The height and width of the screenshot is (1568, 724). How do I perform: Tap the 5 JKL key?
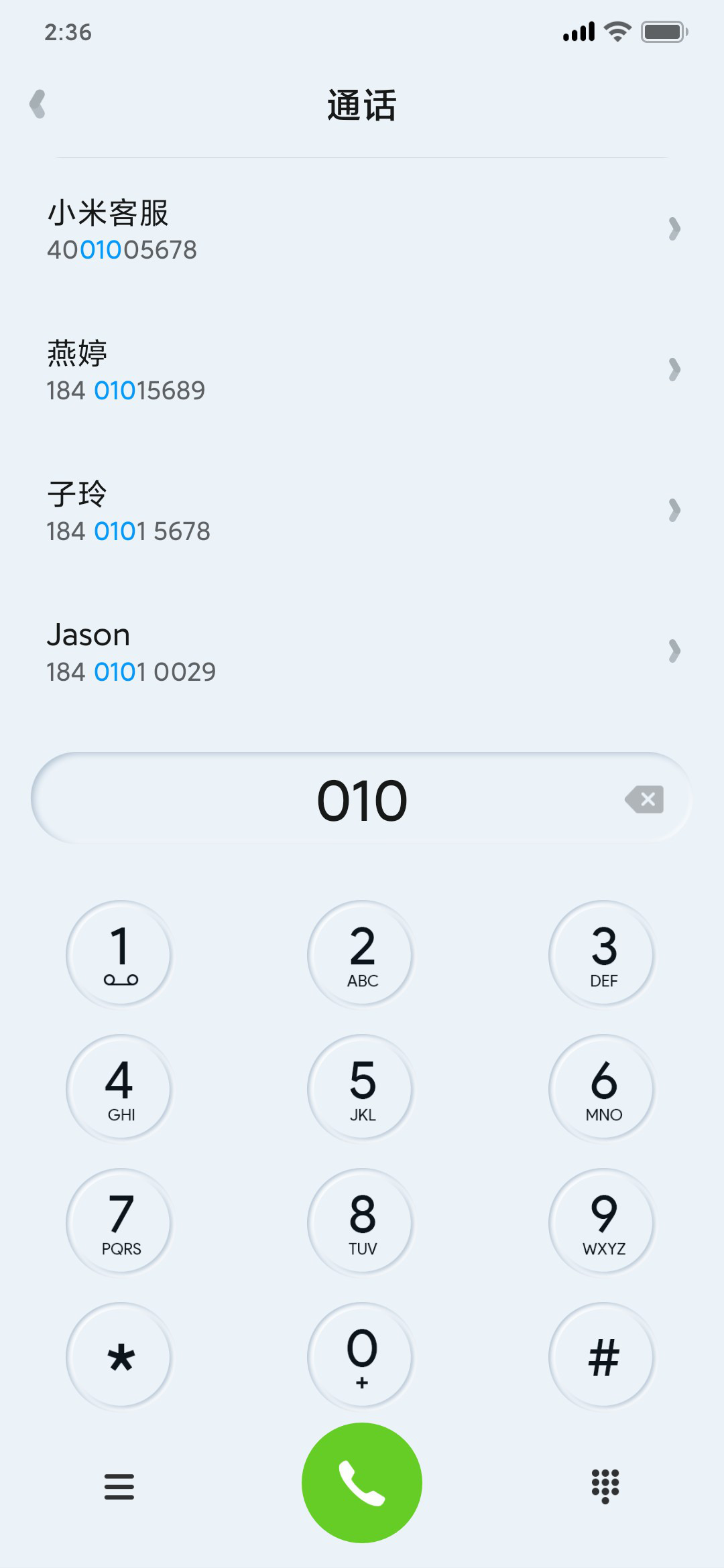(x=362, y=1088)
